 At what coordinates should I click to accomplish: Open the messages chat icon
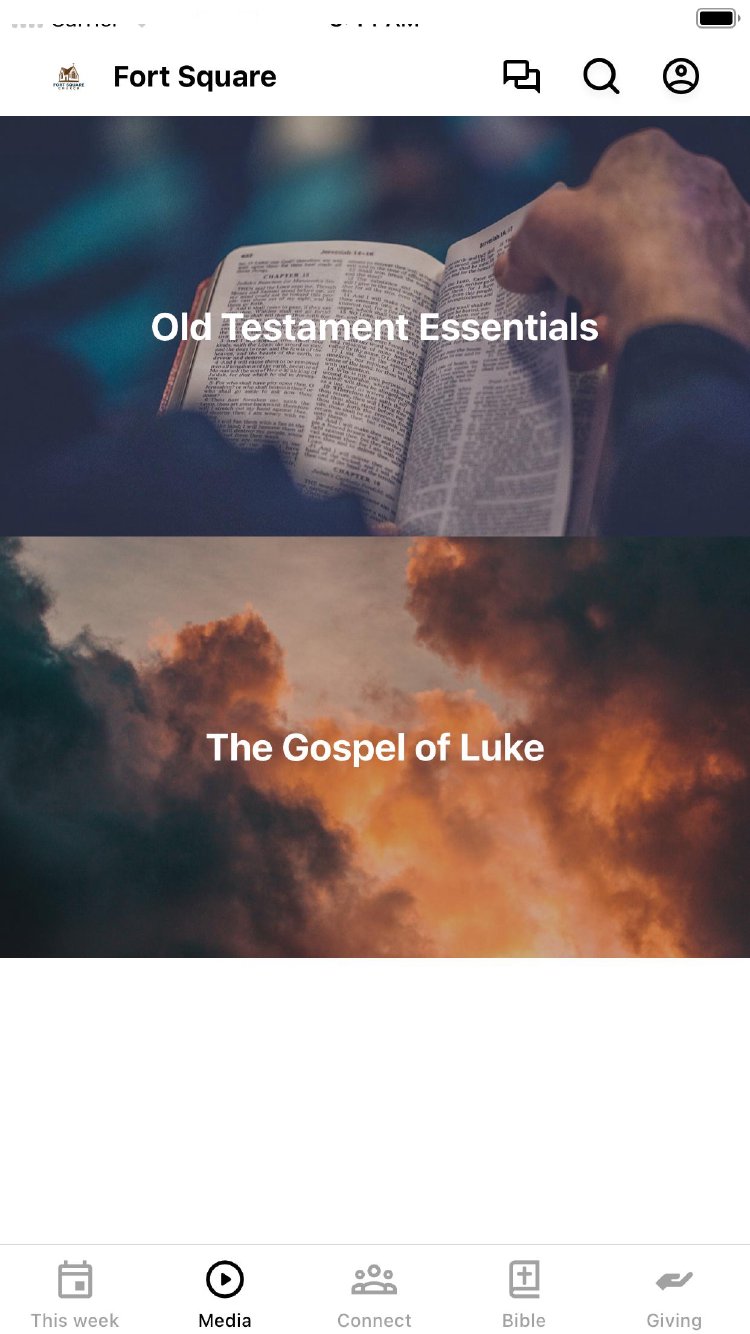521,77
